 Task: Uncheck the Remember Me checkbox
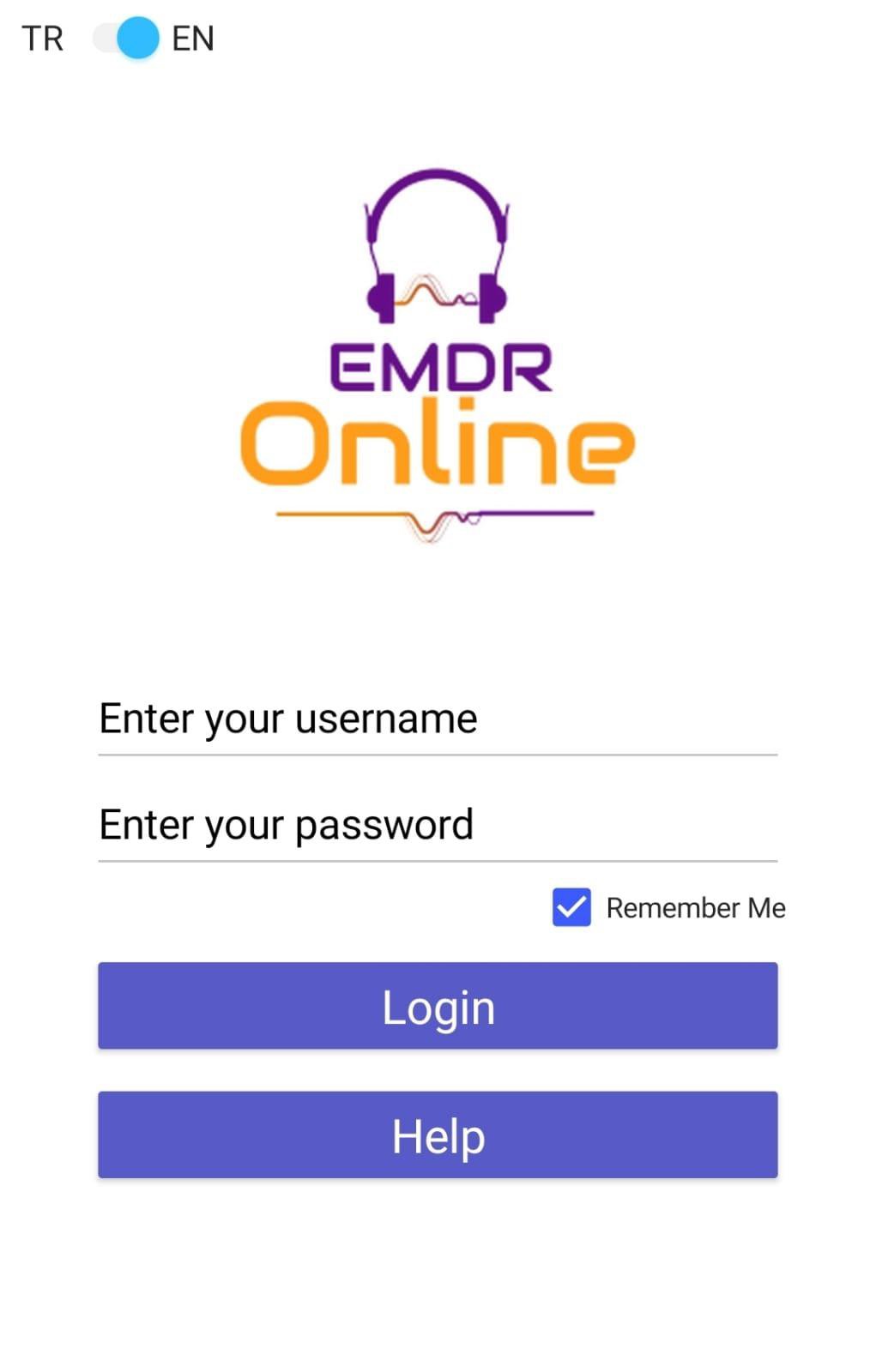pyautogui.click(x=571, y=907)
